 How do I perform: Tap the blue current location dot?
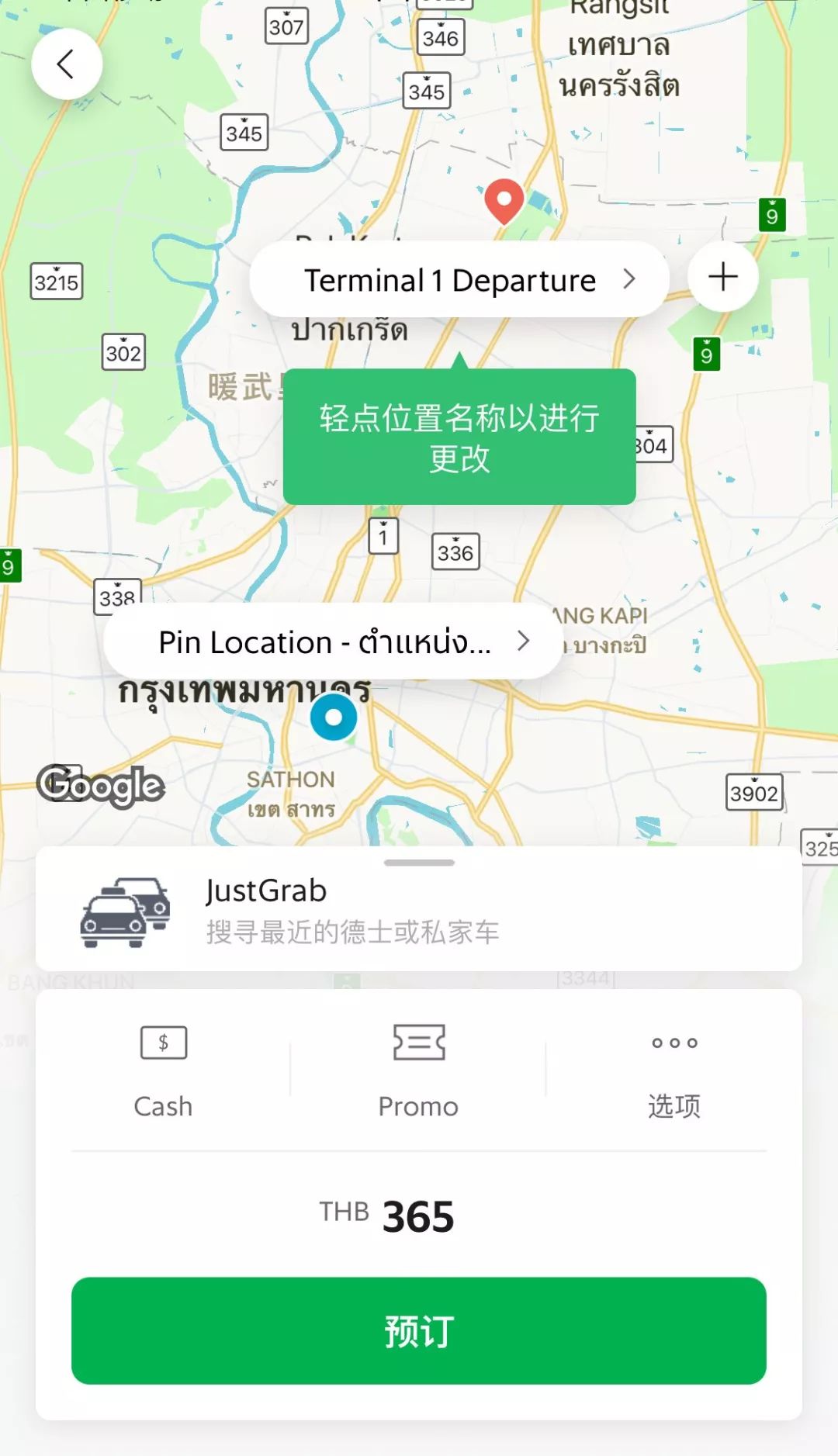(332, 715)
